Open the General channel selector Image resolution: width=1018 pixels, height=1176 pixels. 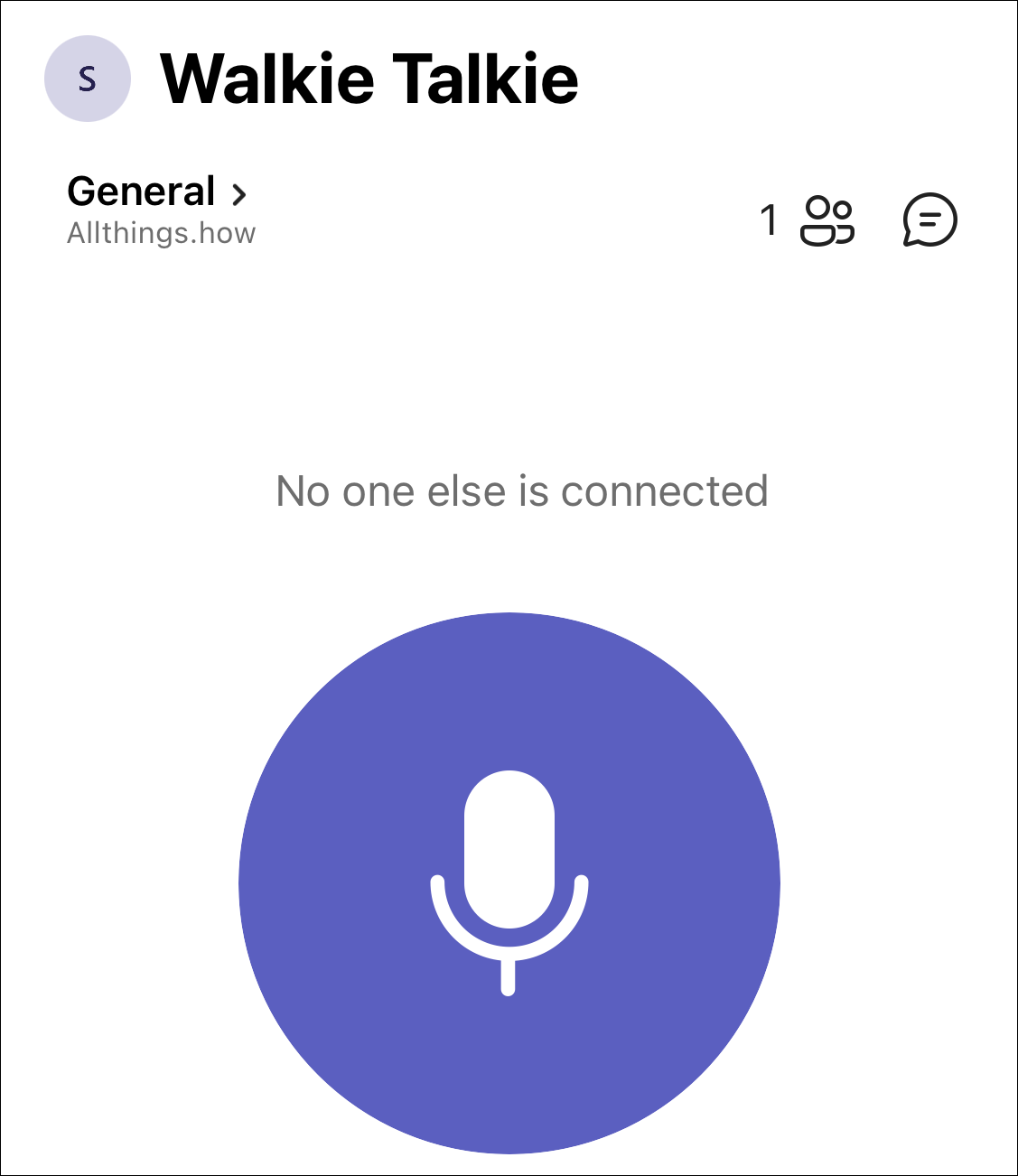click(x=157, y=192)
